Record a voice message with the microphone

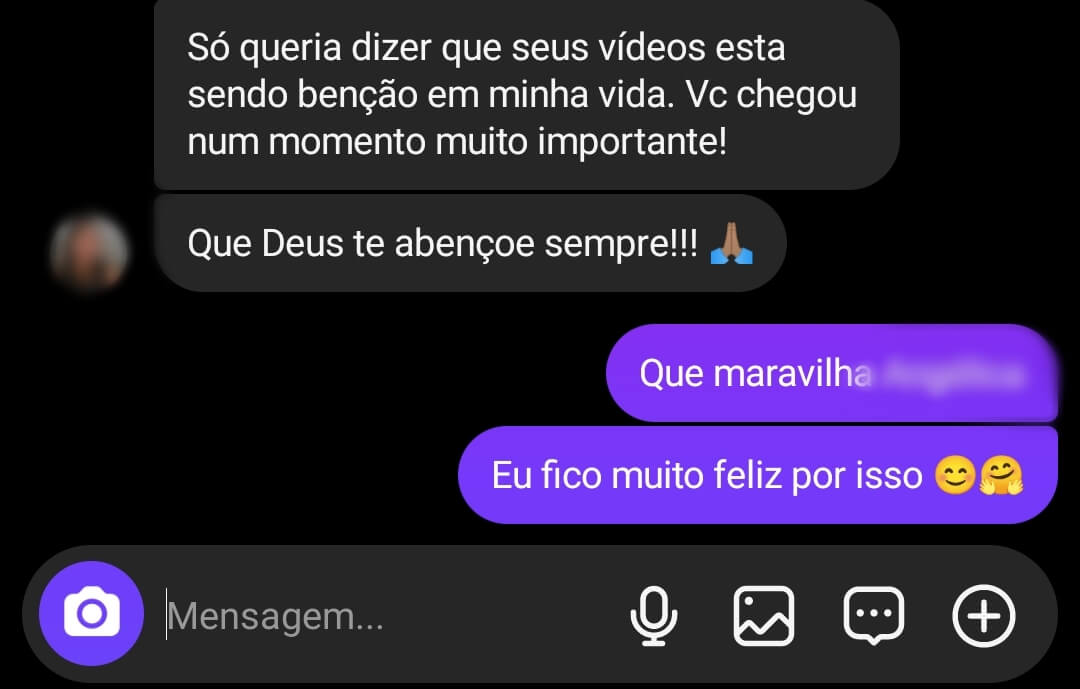pyautogui.click(x=654, y=615)
